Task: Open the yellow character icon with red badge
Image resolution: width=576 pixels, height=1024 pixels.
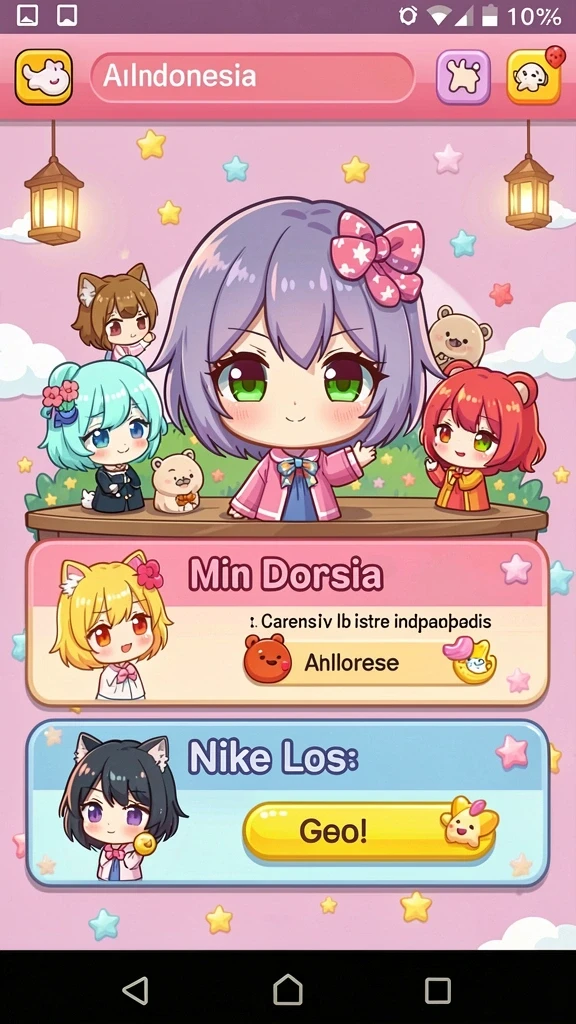Action: (534, 77)
